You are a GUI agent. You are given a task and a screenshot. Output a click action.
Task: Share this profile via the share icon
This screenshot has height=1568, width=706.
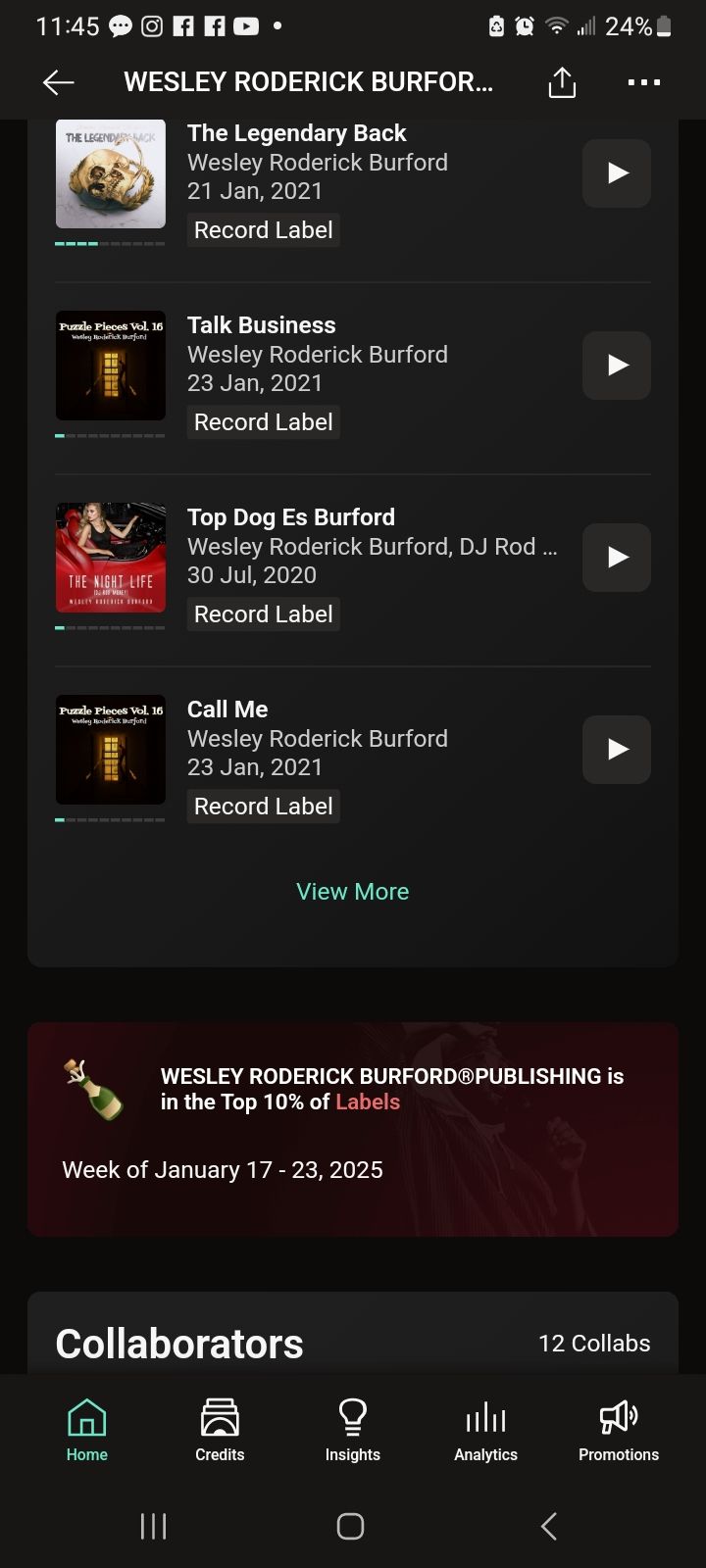click(562, 83)
